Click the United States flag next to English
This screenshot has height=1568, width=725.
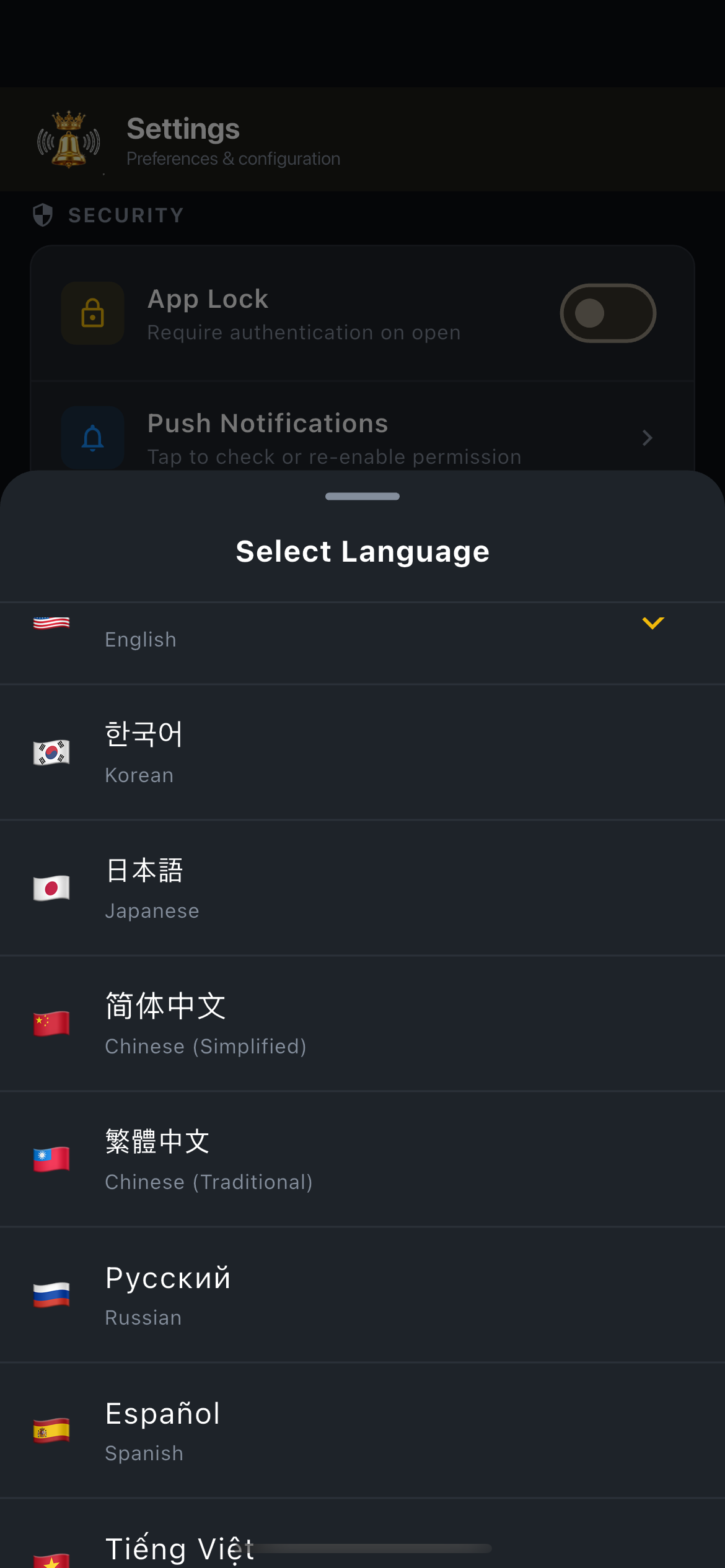pyautogui.click(x=51, y=623)
